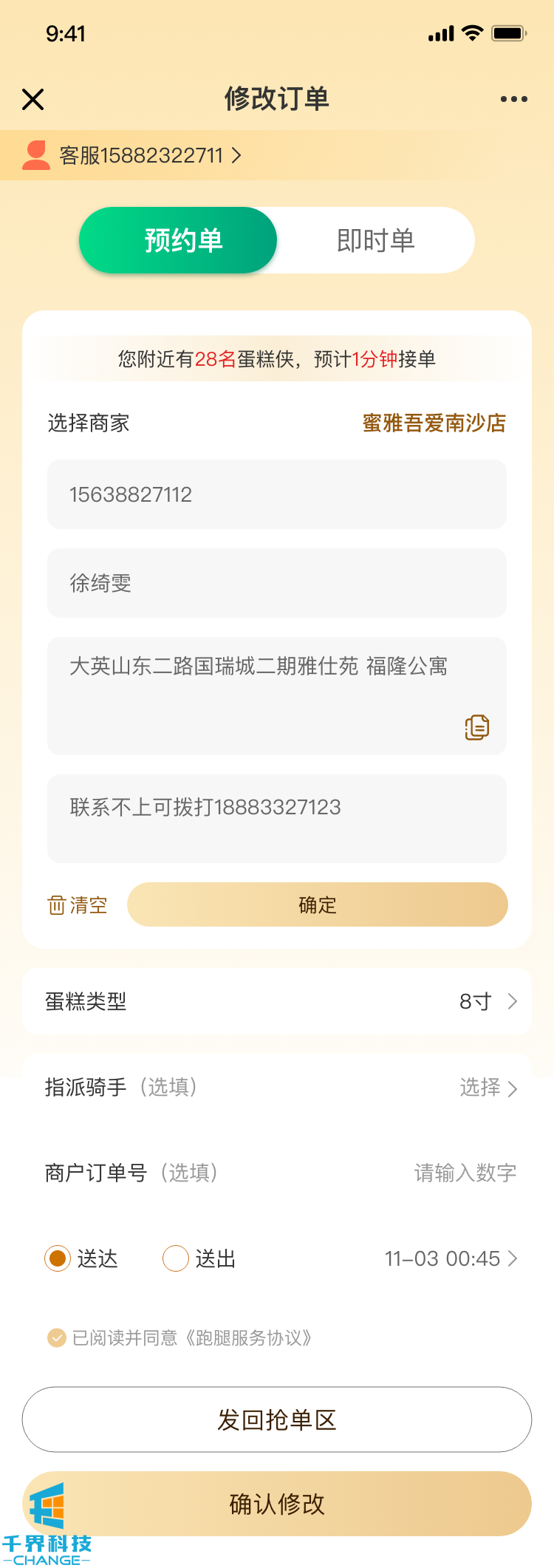Select the 送出 radio option

(x=176, y=1258)
